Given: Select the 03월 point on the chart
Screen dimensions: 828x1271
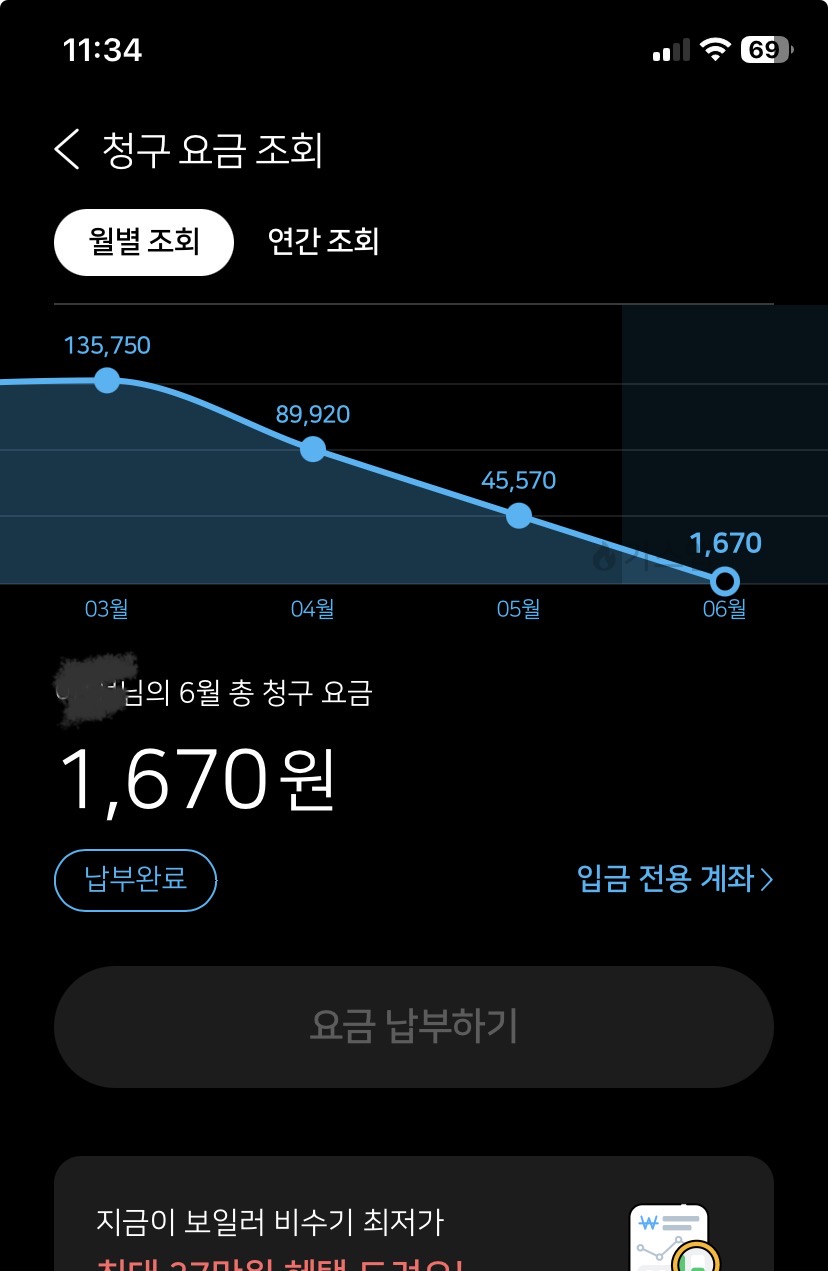Looking at the screenshot, I should point(107,380).
